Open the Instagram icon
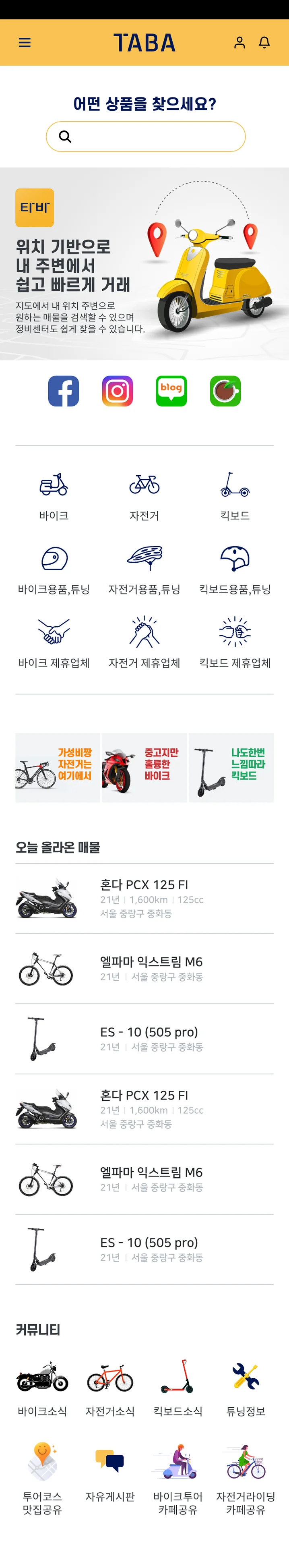 [118, 391]
